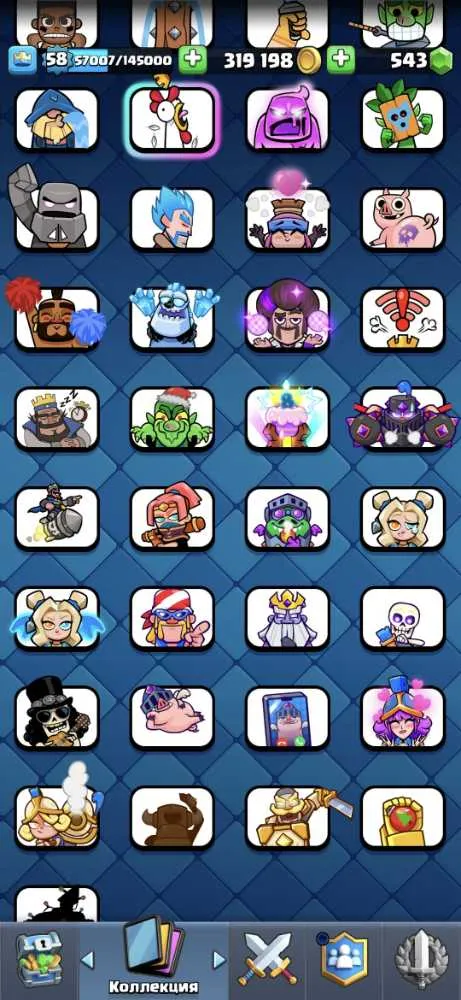
Task: Tap the green plus next to experience bar
Action: [192, 61]
